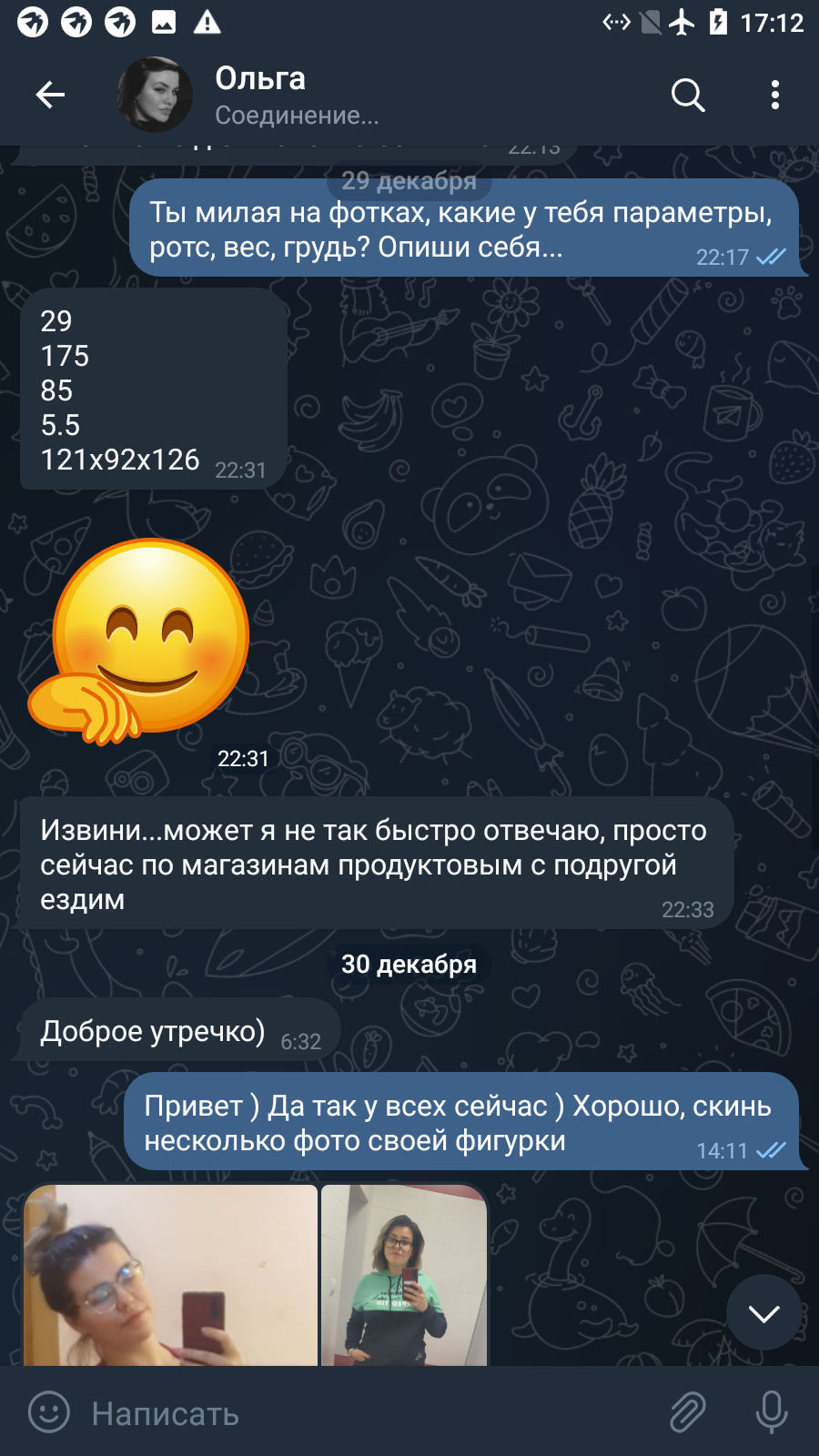Screen dimensions: 819x1456
Task: Go back to the chat list
Action: (50, 95)
